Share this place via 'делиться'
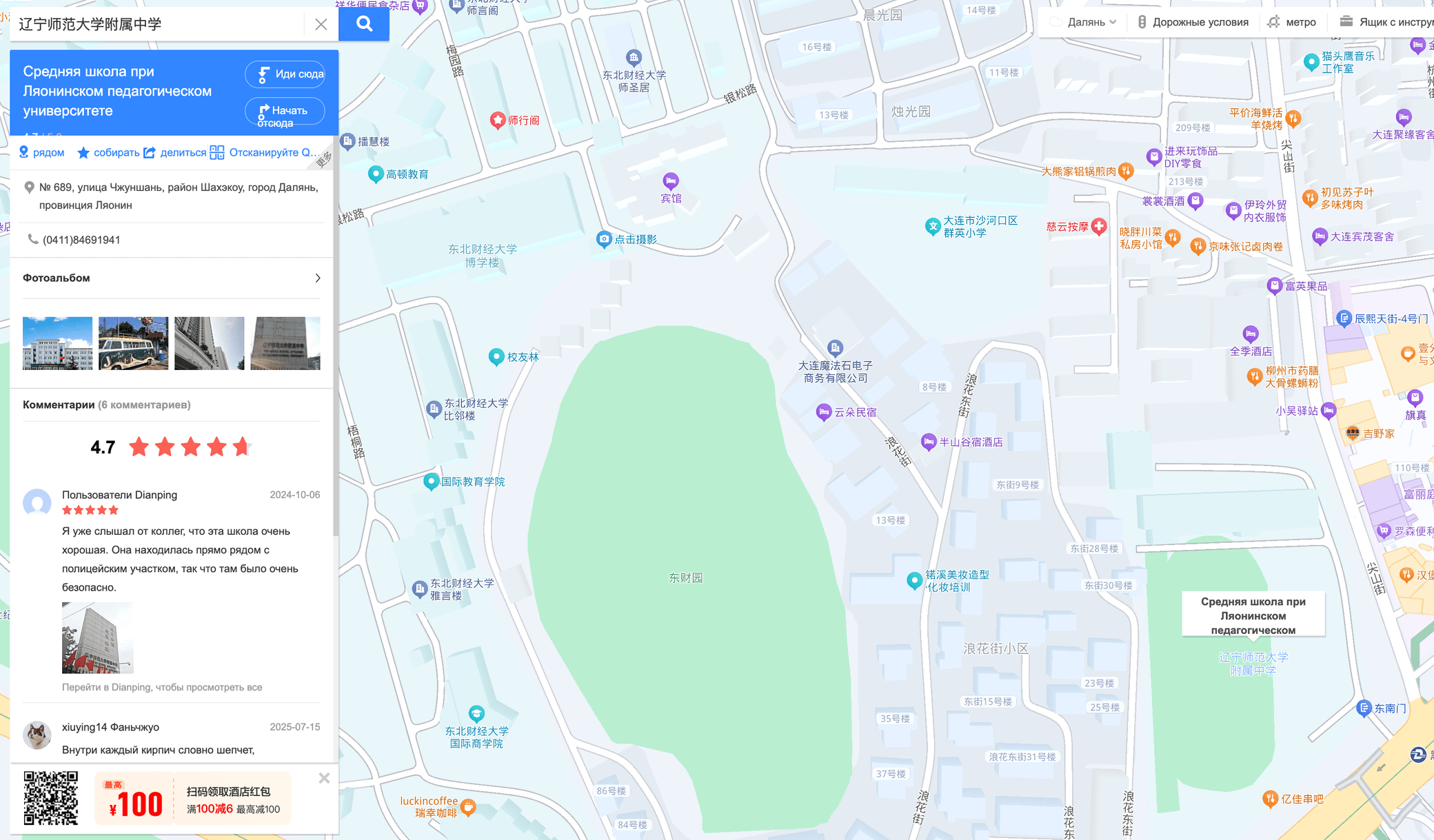The width and height of the screenshot is (1434, 840). pos(174,152)
